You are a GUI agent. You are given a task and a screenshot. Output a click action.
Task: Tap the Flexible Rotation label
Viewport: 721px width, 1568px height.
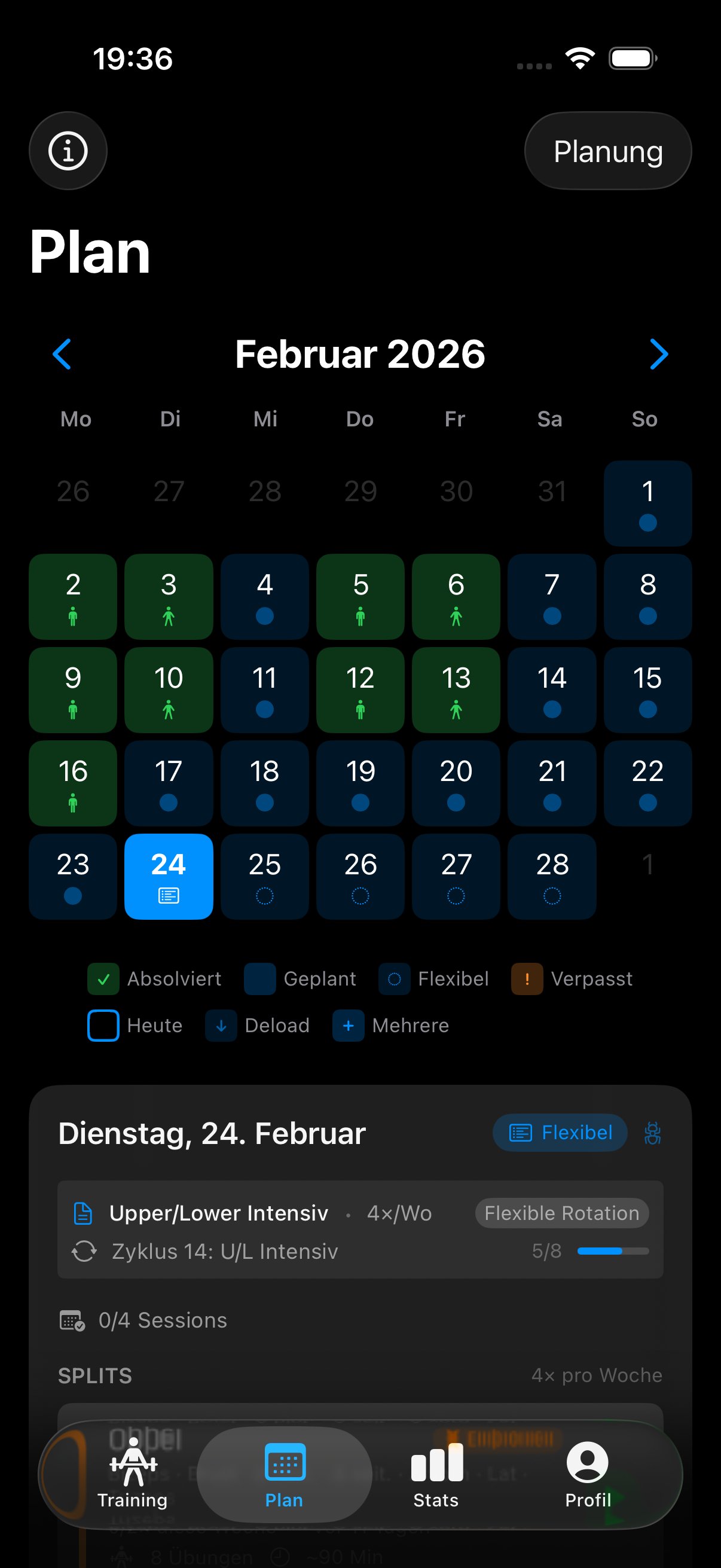tap(561, 1213)
